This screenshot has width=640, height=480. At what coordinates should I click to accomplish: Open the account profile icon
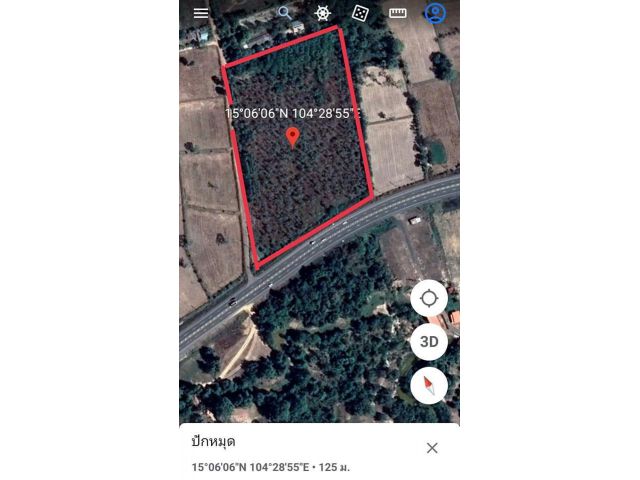click(x=435, y=13)
